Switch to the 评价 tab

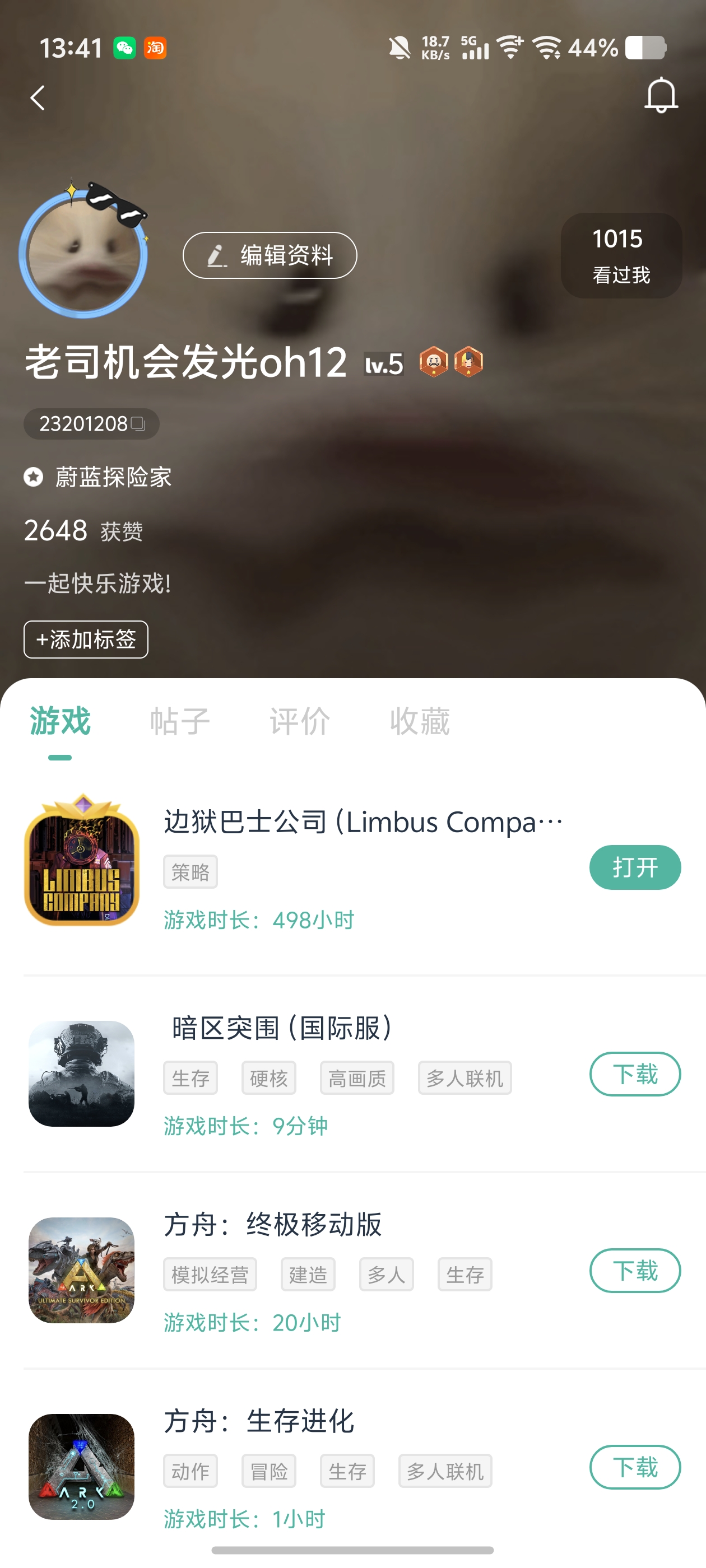(300, 722)
